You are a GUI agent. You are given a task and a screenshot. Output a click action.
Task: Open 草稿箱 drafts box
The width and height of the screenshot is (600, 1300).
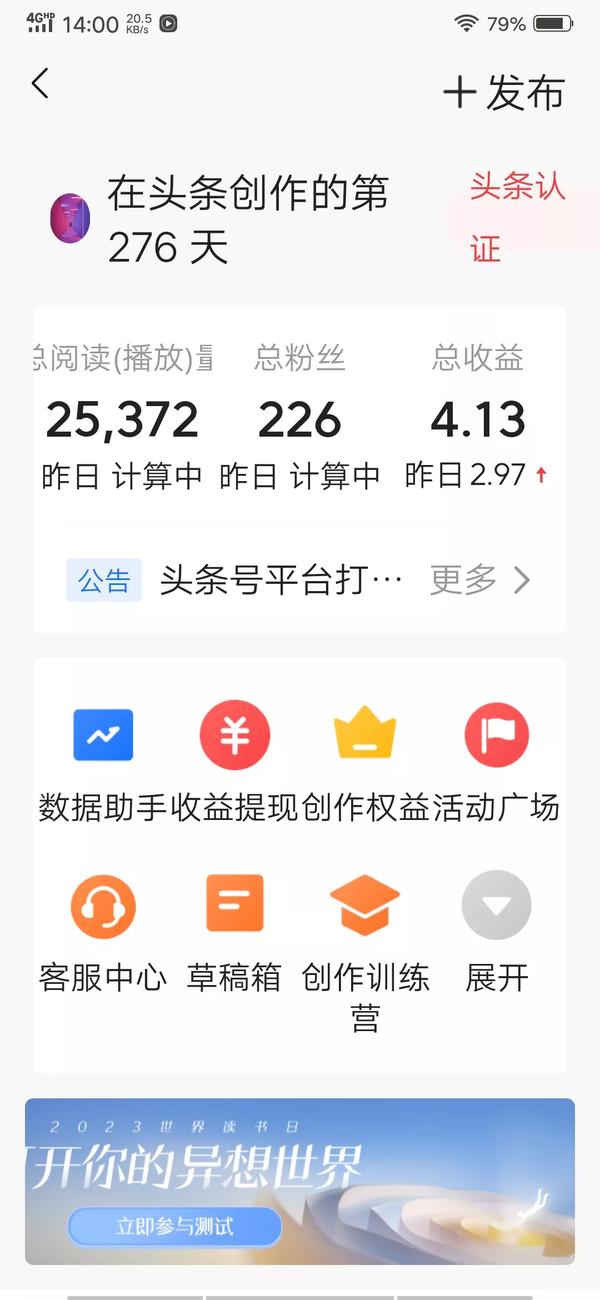pyautogui.click(x=234, y=930)
